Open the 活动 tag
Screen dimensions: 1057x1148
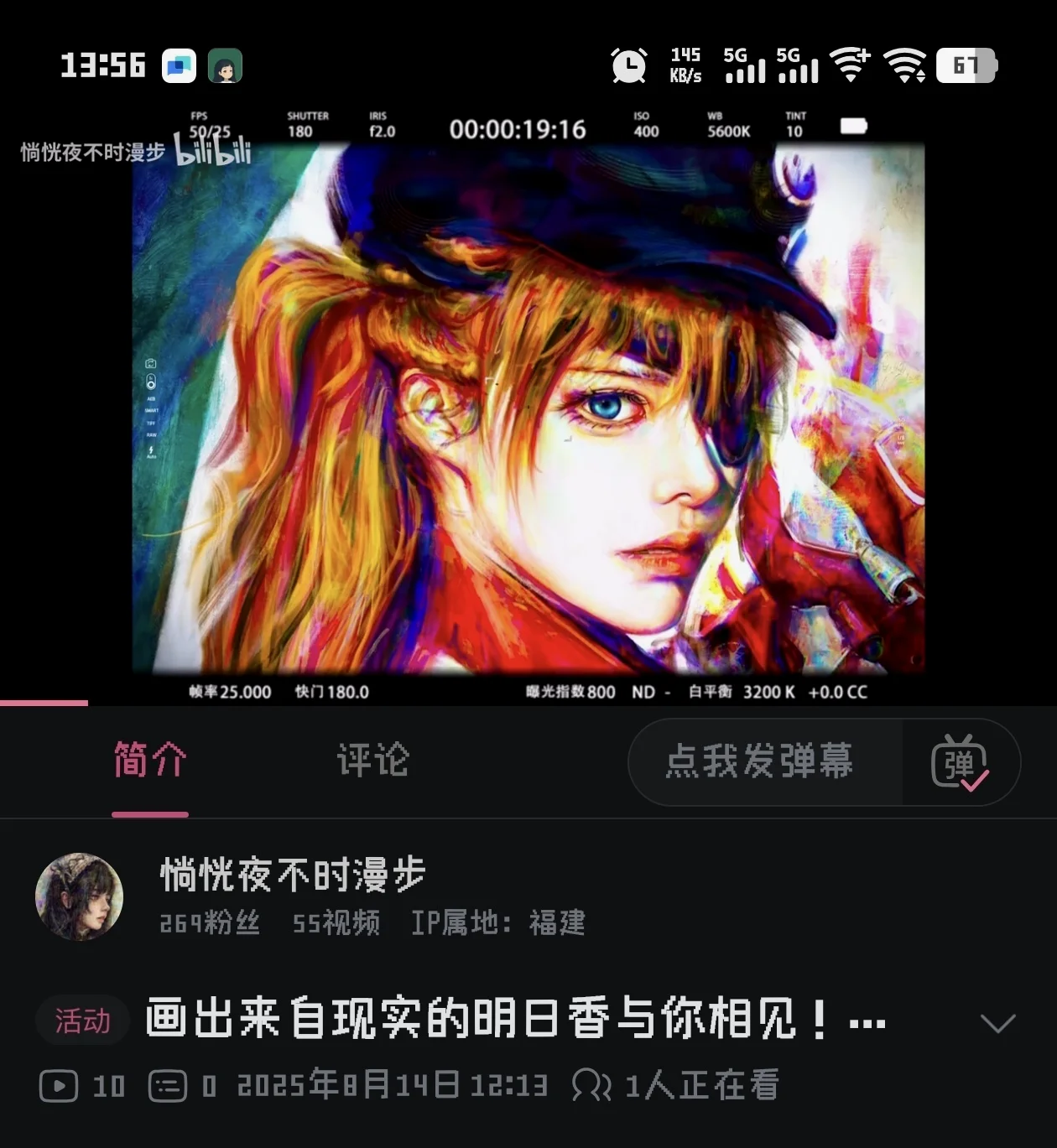[x=82, y=1021]
